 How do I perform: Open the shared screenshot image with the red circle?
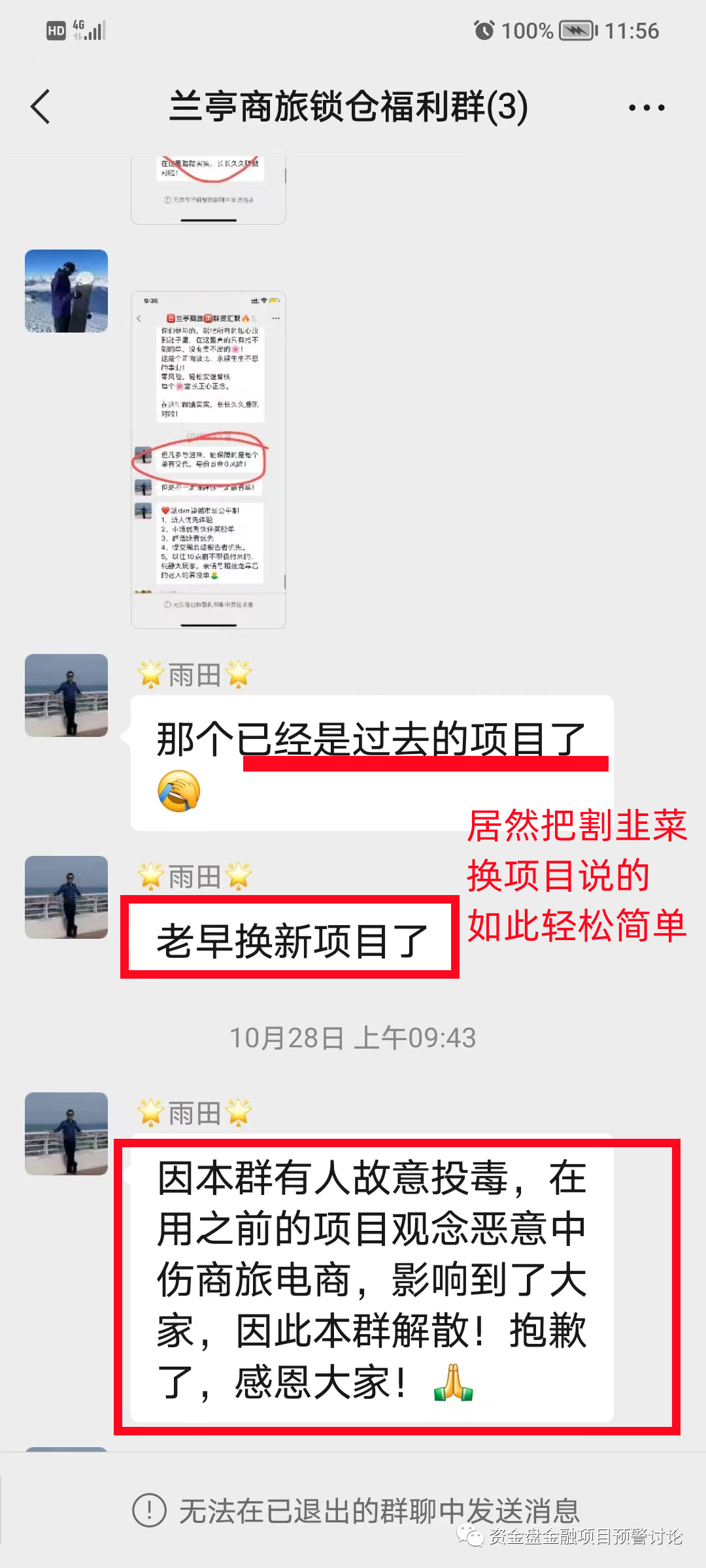(209, 459)
